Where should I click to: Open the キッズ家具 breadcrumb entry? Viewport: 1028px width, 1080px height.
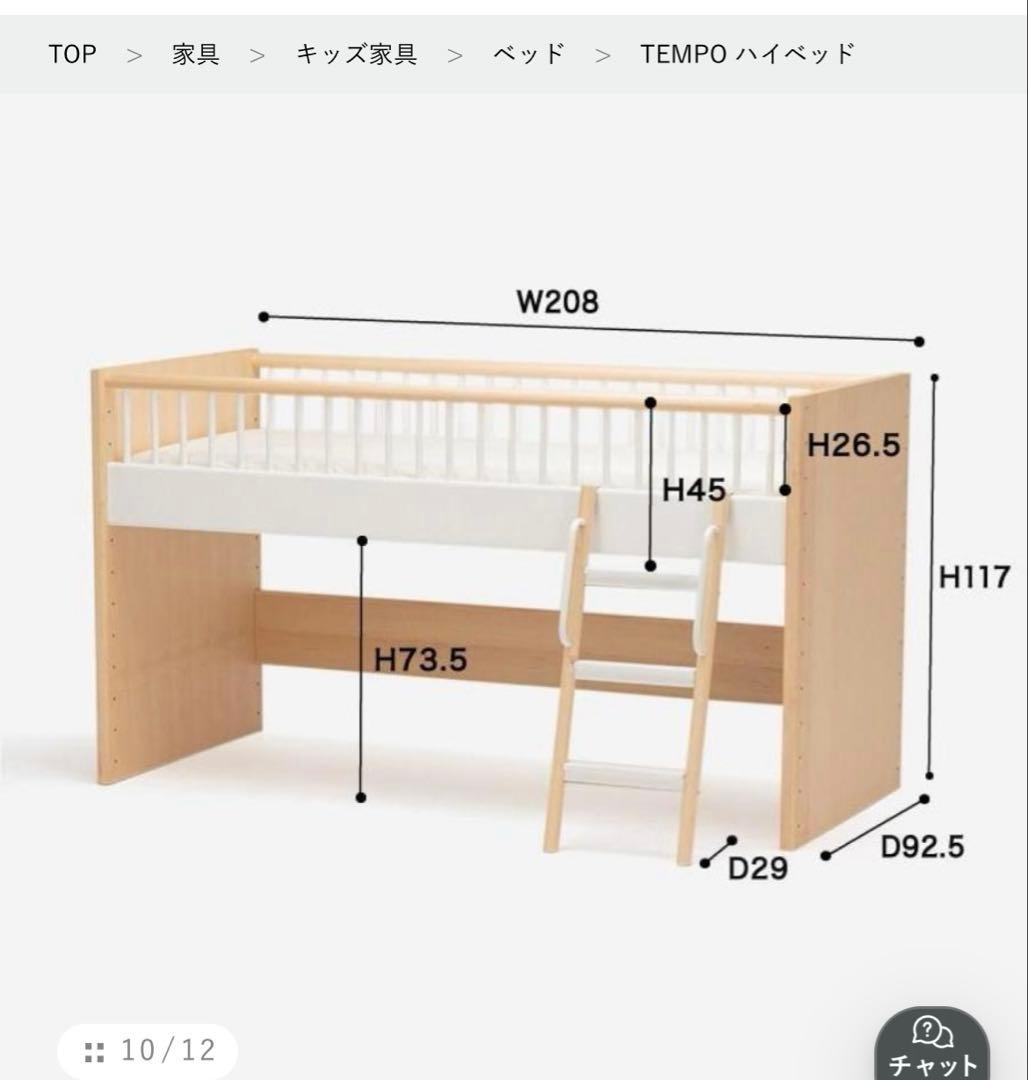coord(359,53)
